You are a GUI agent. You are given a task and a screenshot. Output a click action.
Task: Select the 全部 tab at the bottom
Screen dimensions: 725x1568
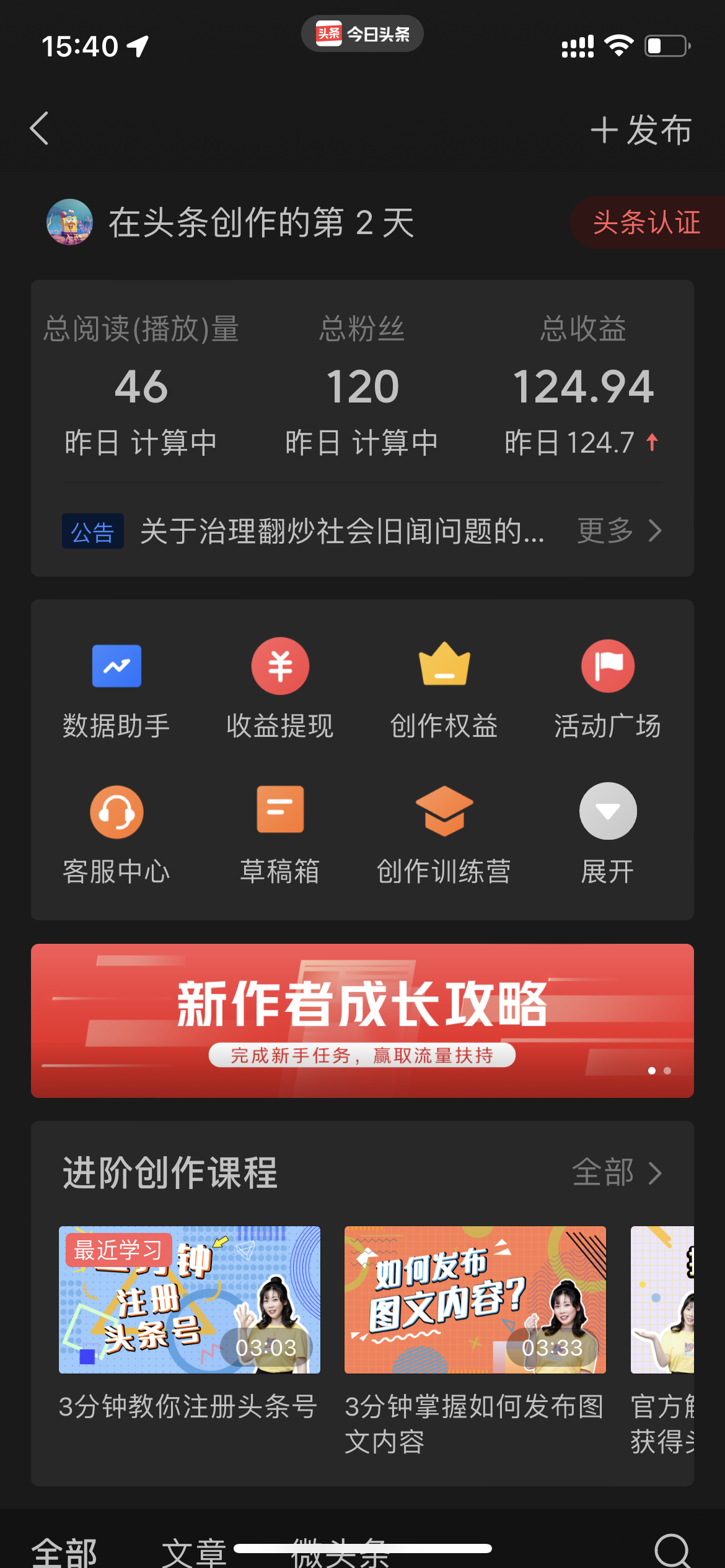point(64,1553)
